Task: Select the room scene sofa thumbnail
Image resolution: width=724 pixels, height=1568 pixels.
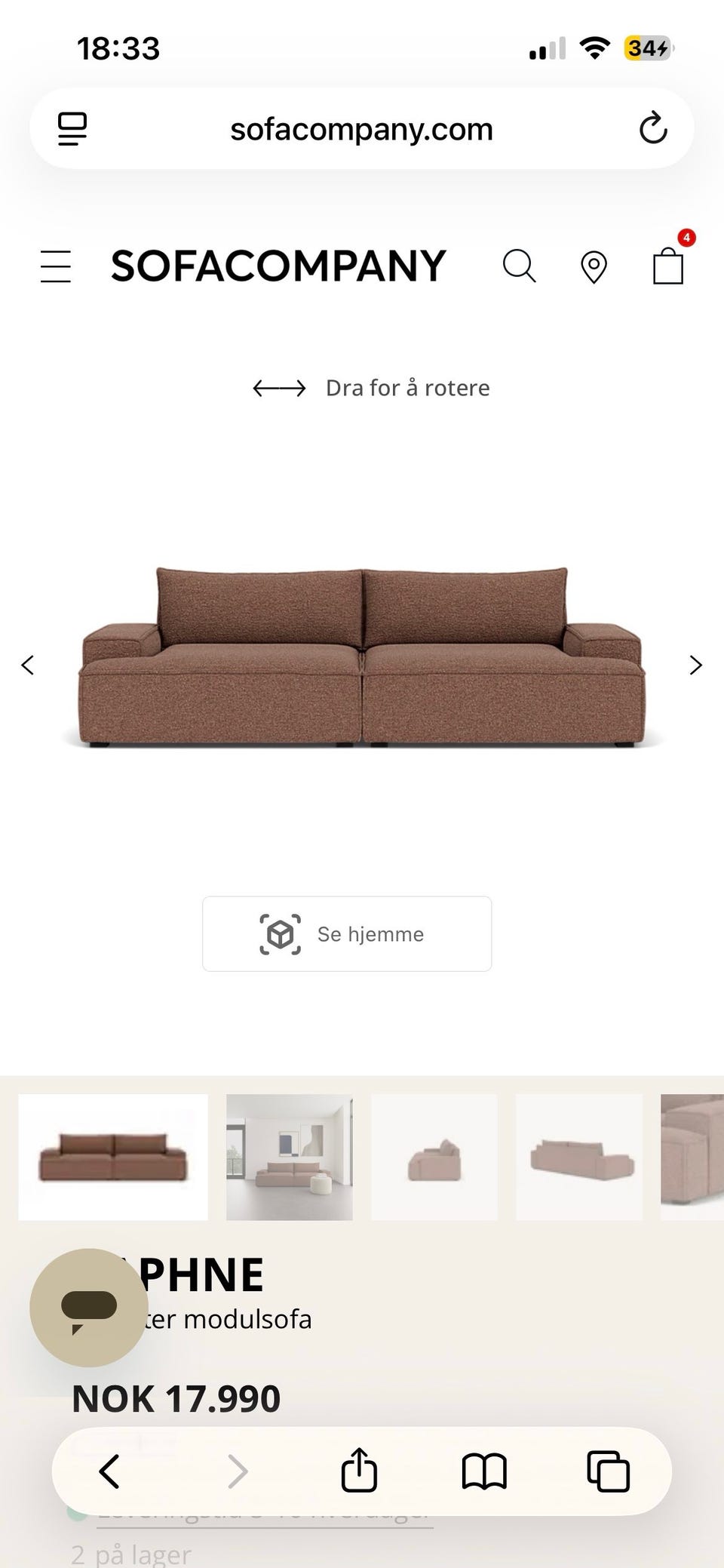Action: (289, 1158)
